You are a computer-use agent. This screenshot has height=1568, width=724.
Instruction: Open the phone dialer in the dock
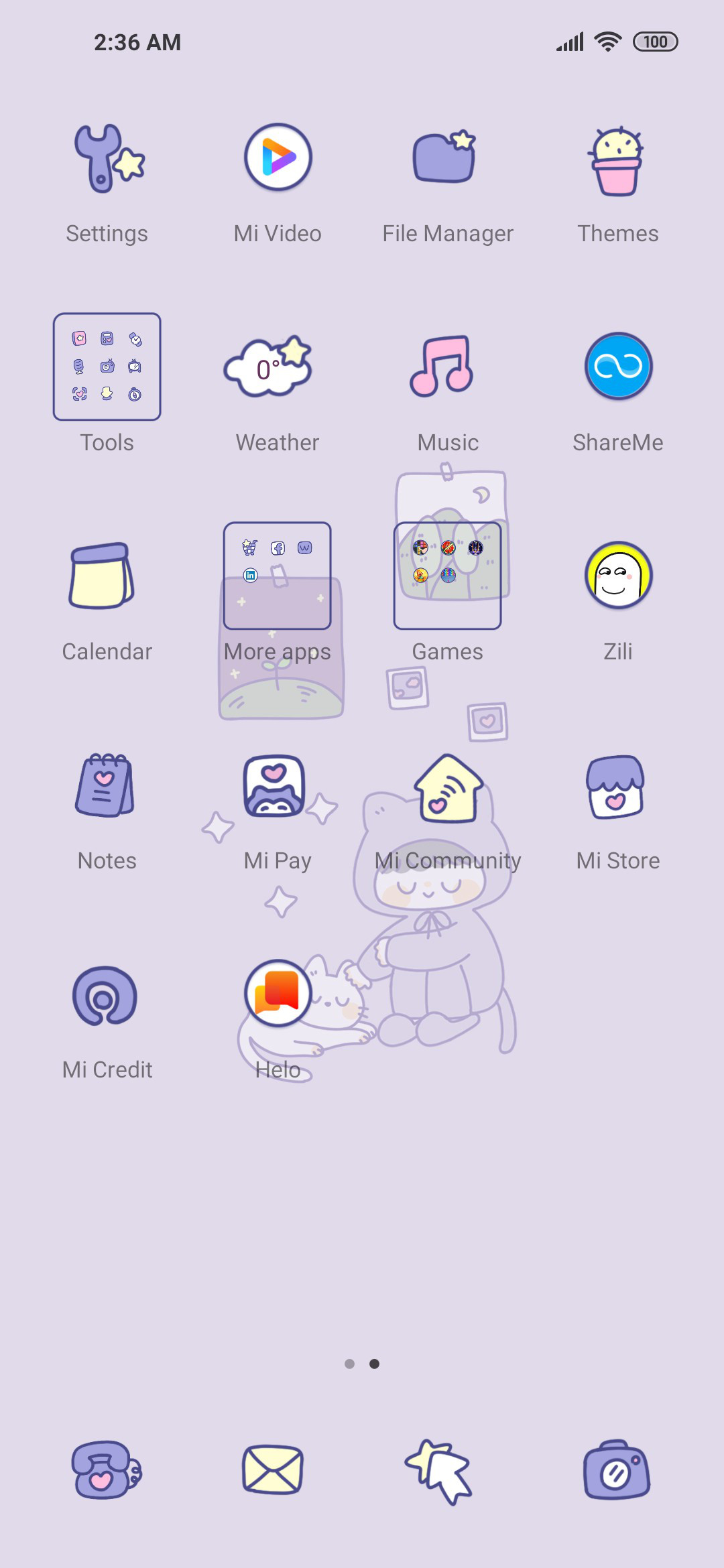[x=106, y=1469]
